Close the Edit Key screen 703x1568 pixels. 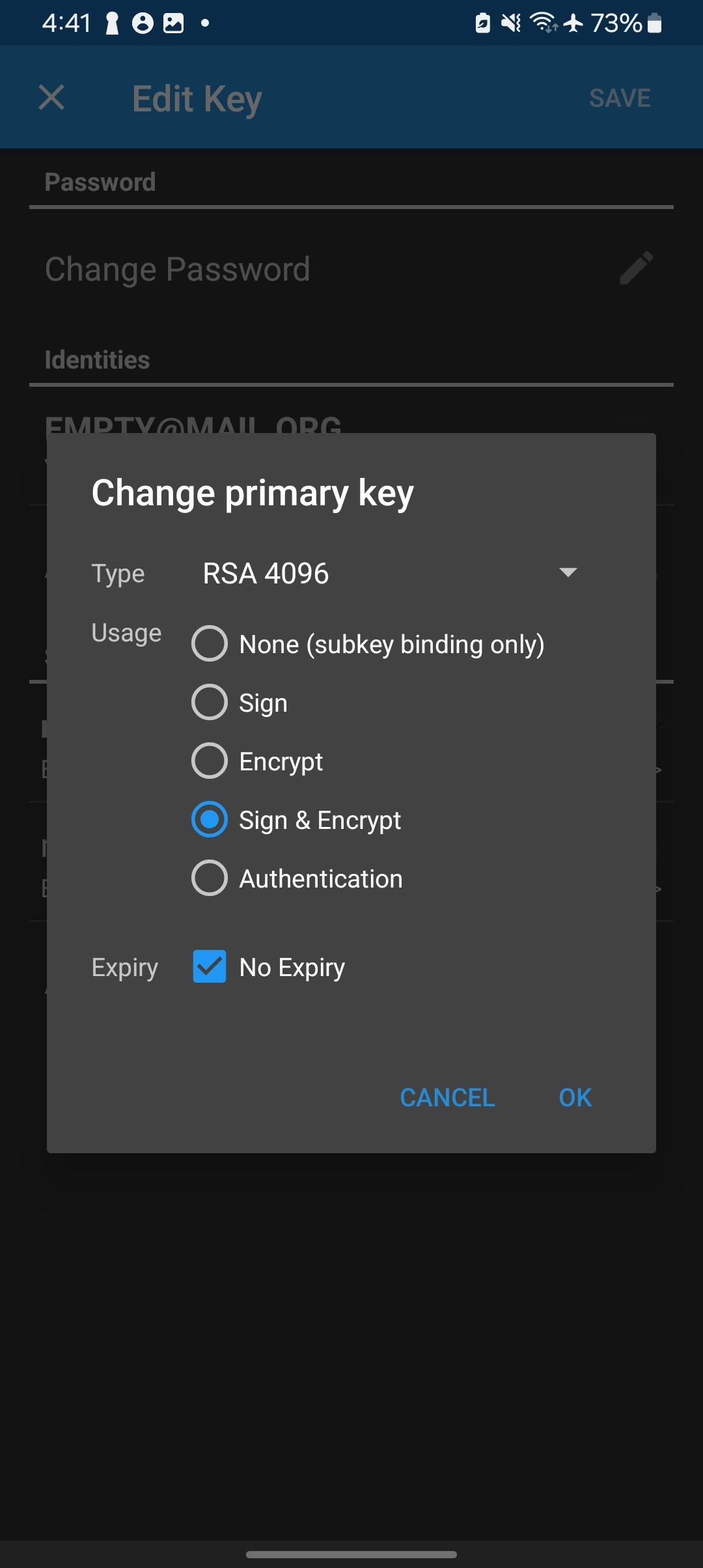(x=51, y=98)
